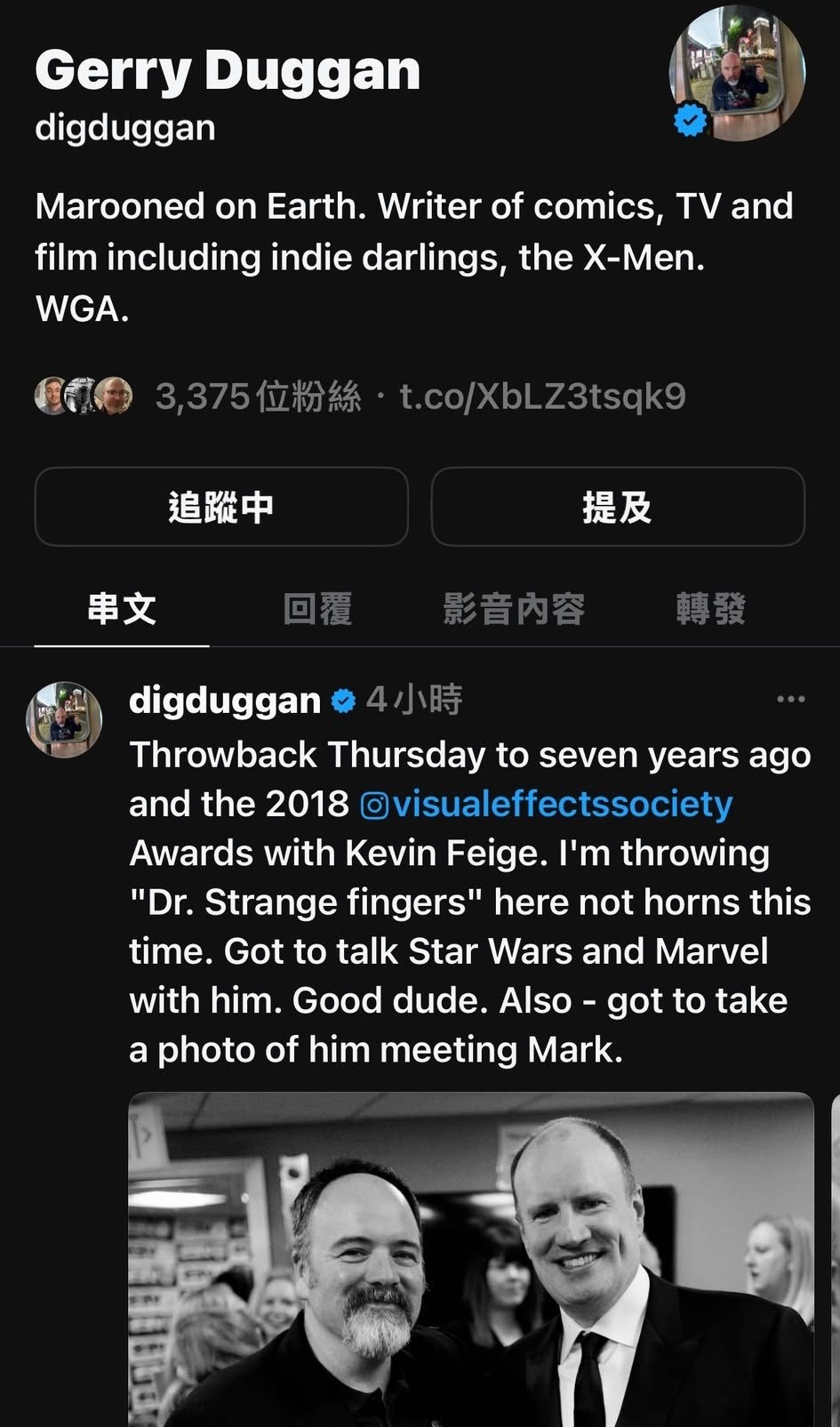Tap the 提及 mention button
Image resolution: width=840 pixels, height=1427 pixels.
pyautogui.click(x=618, y=507)
